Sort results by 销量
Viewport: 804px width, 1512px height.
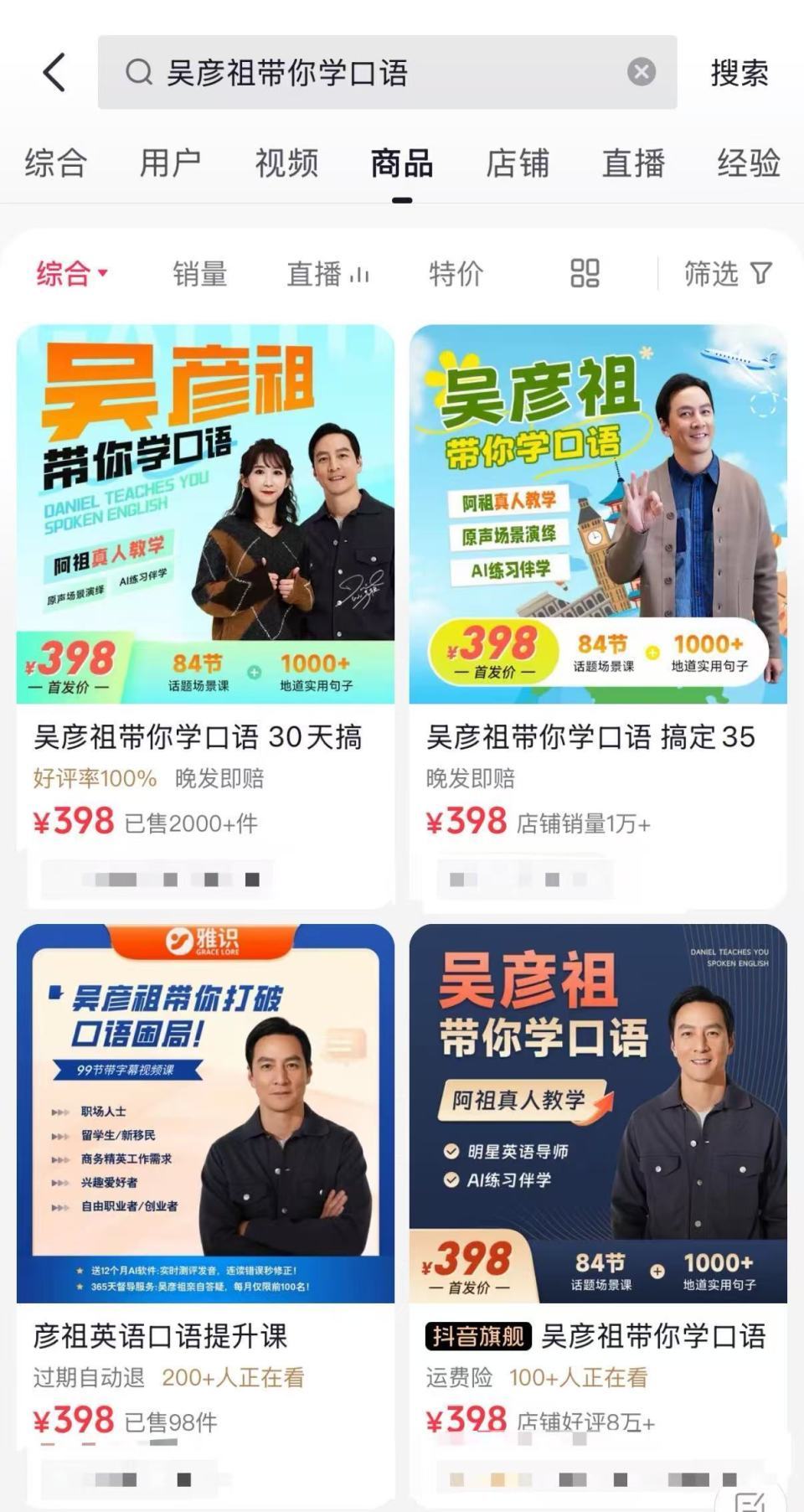[199, 274]
